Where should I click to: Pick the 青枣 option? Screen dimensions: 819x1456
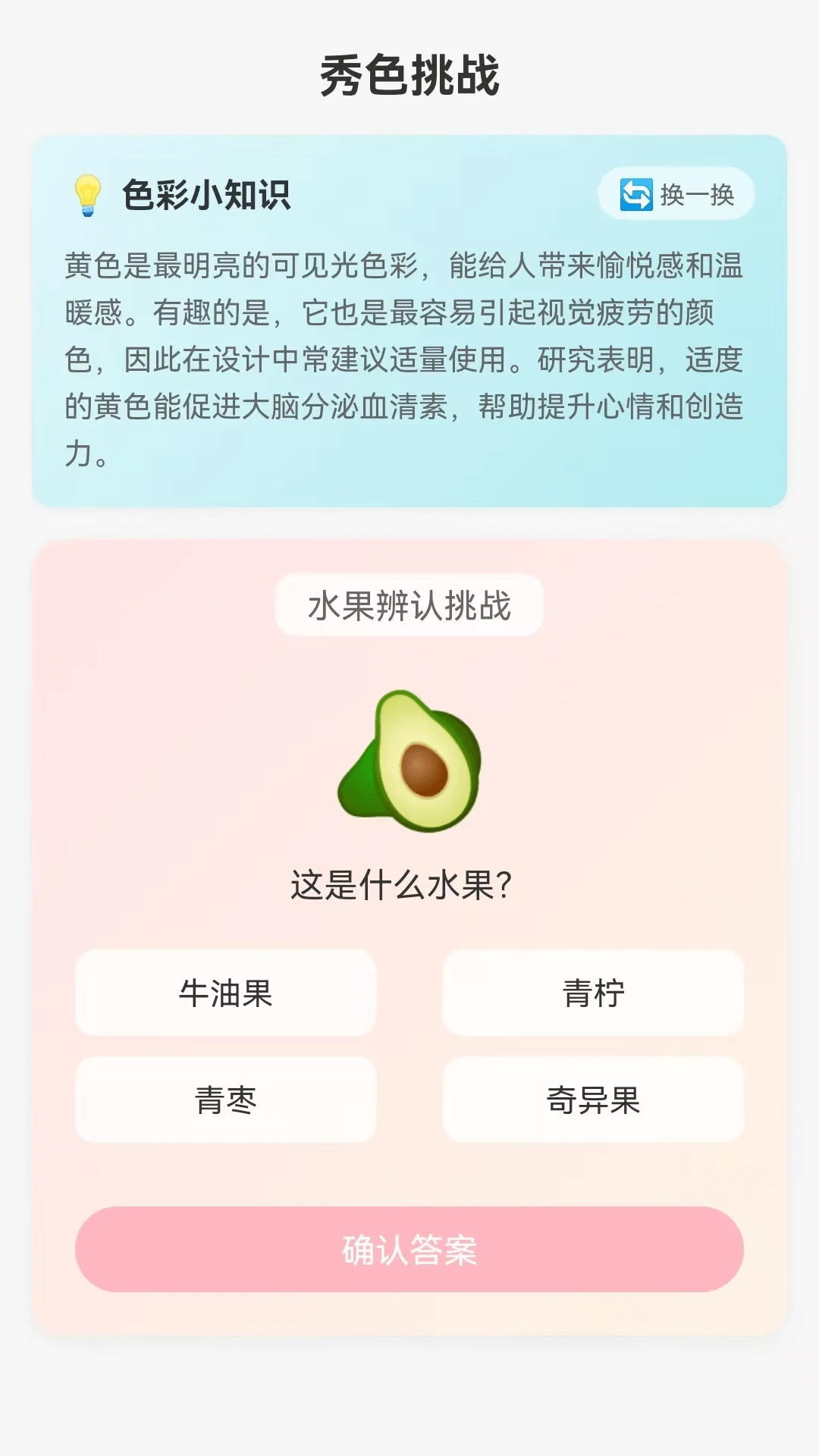click(225, 1100)
